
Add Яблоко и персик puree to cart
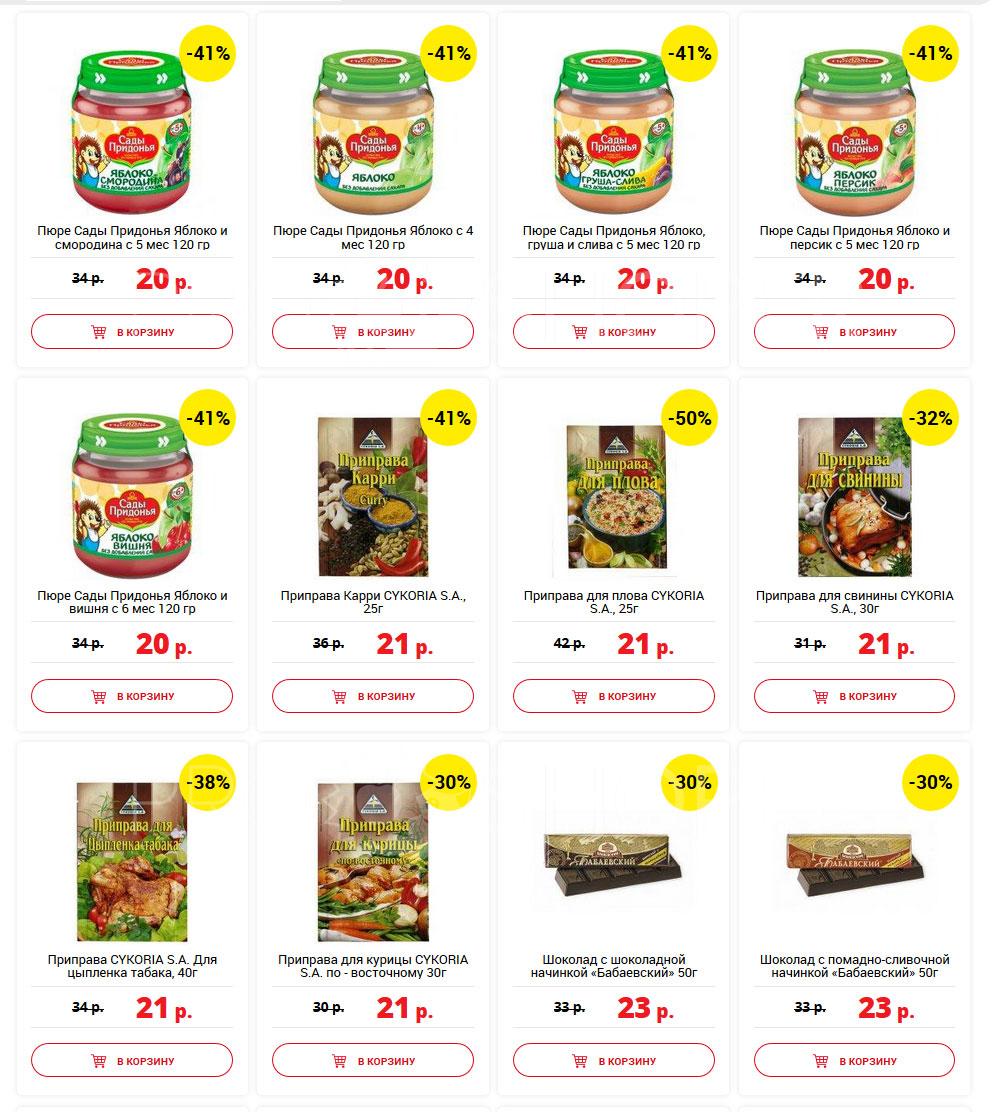[x=854, y=332]
